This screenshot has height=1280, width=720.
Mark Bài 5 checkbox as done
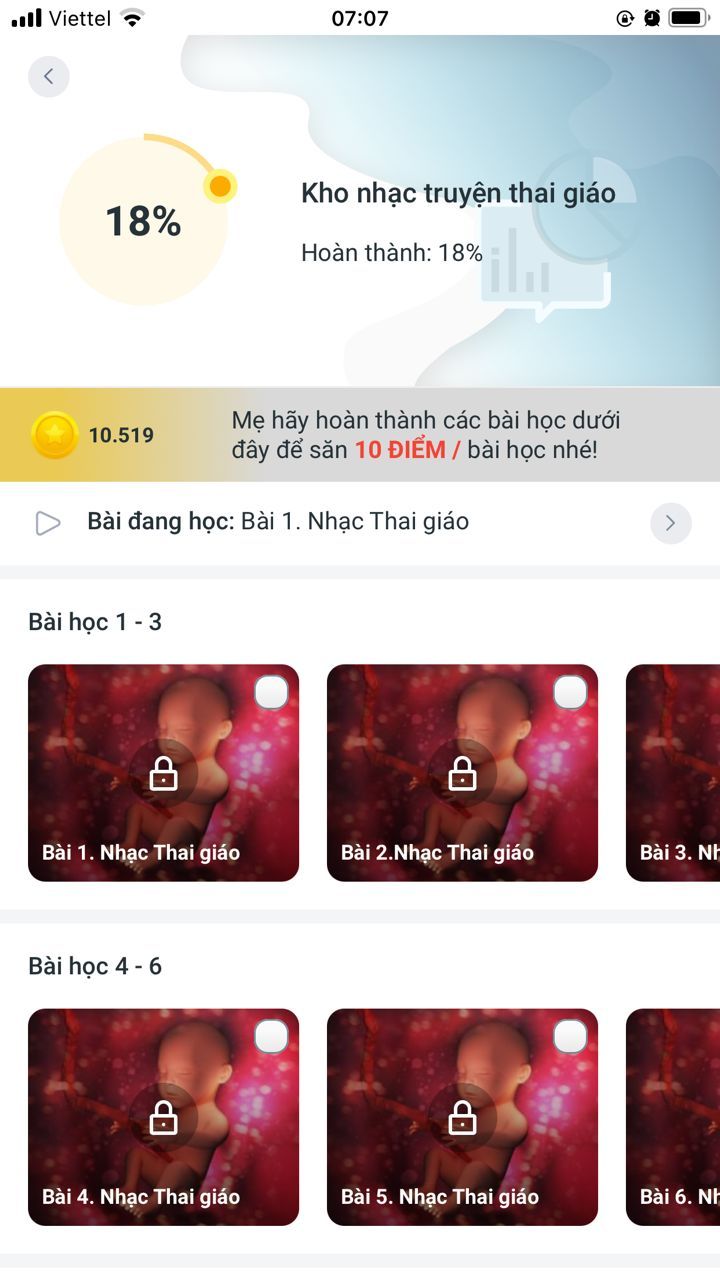coord(570,1037)
